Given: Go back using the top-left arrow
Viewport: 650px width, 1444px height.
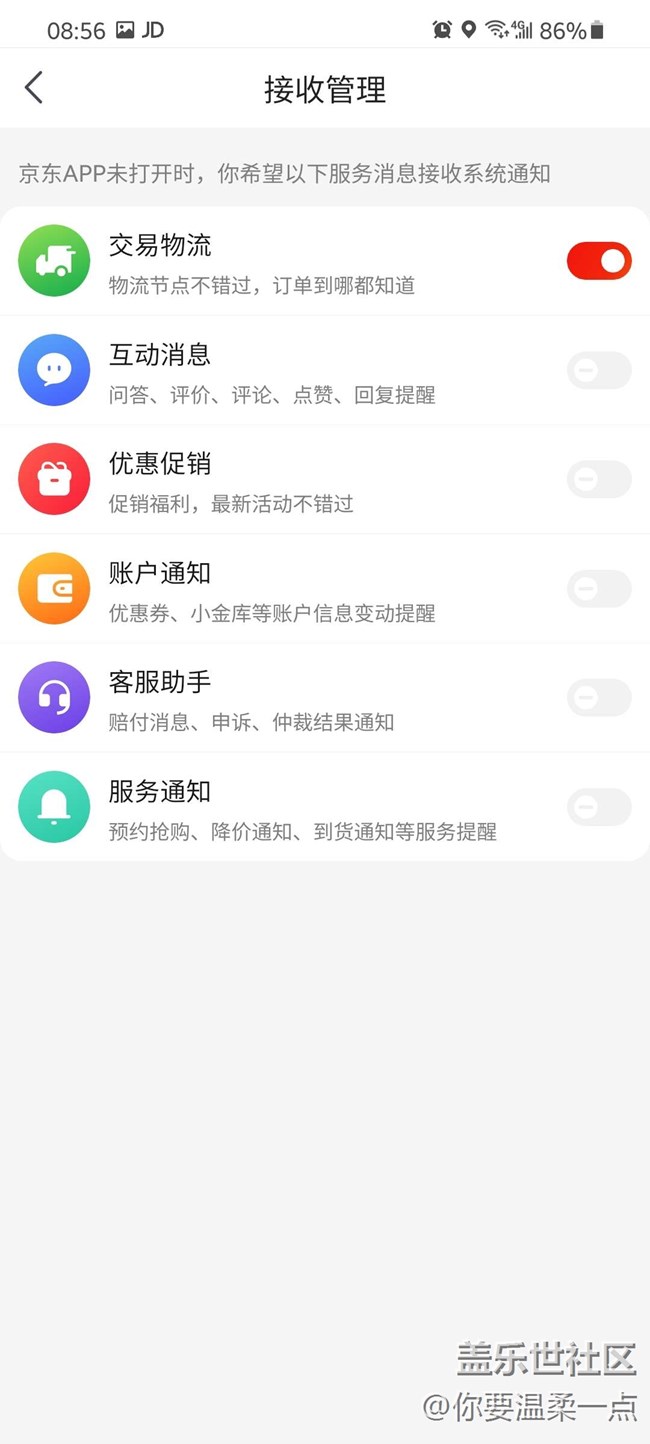Looking at the screenshot, I should point(34,88).
